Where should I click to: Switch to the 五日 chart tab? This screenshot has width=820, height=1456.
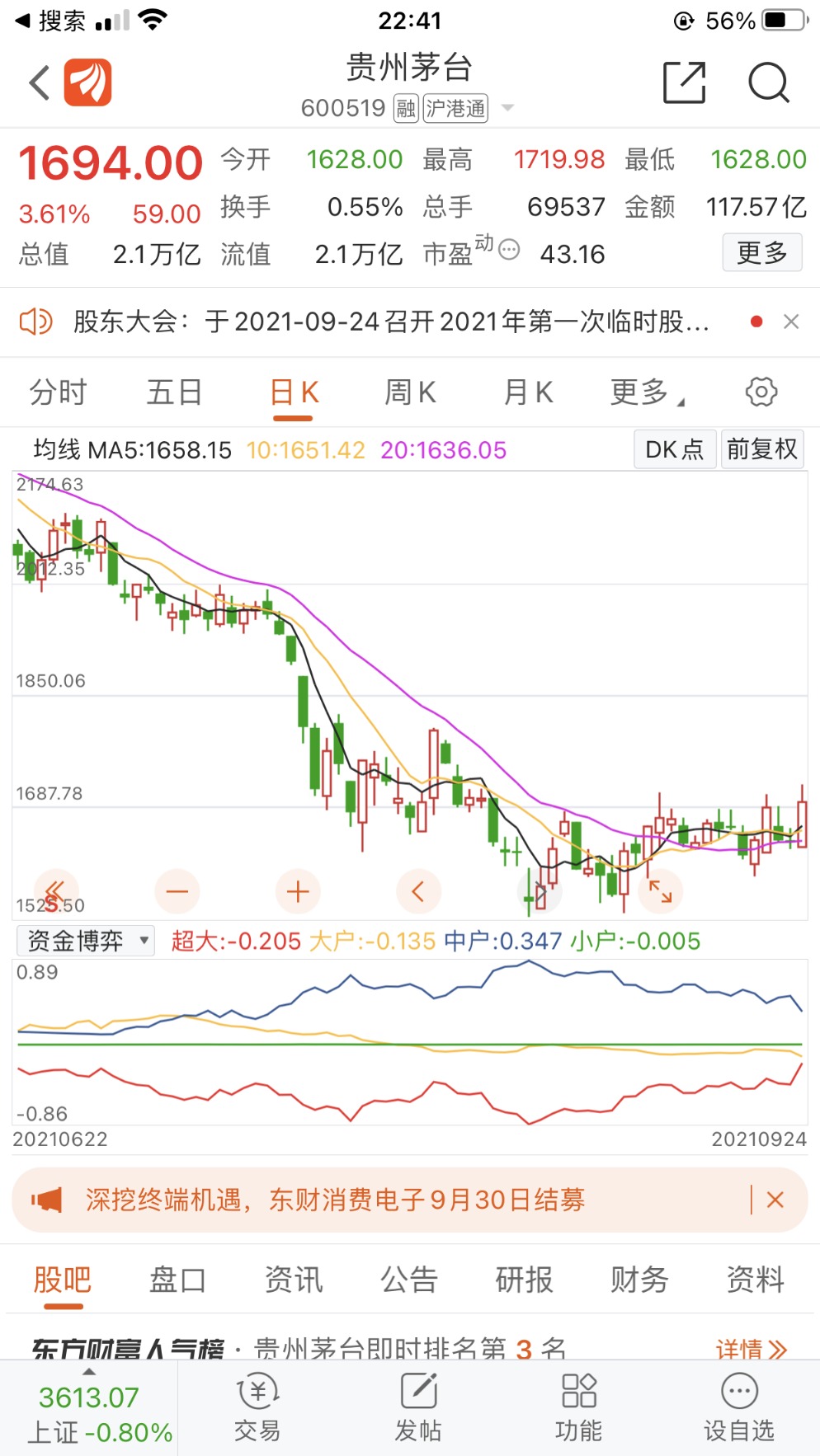point(174,392)
